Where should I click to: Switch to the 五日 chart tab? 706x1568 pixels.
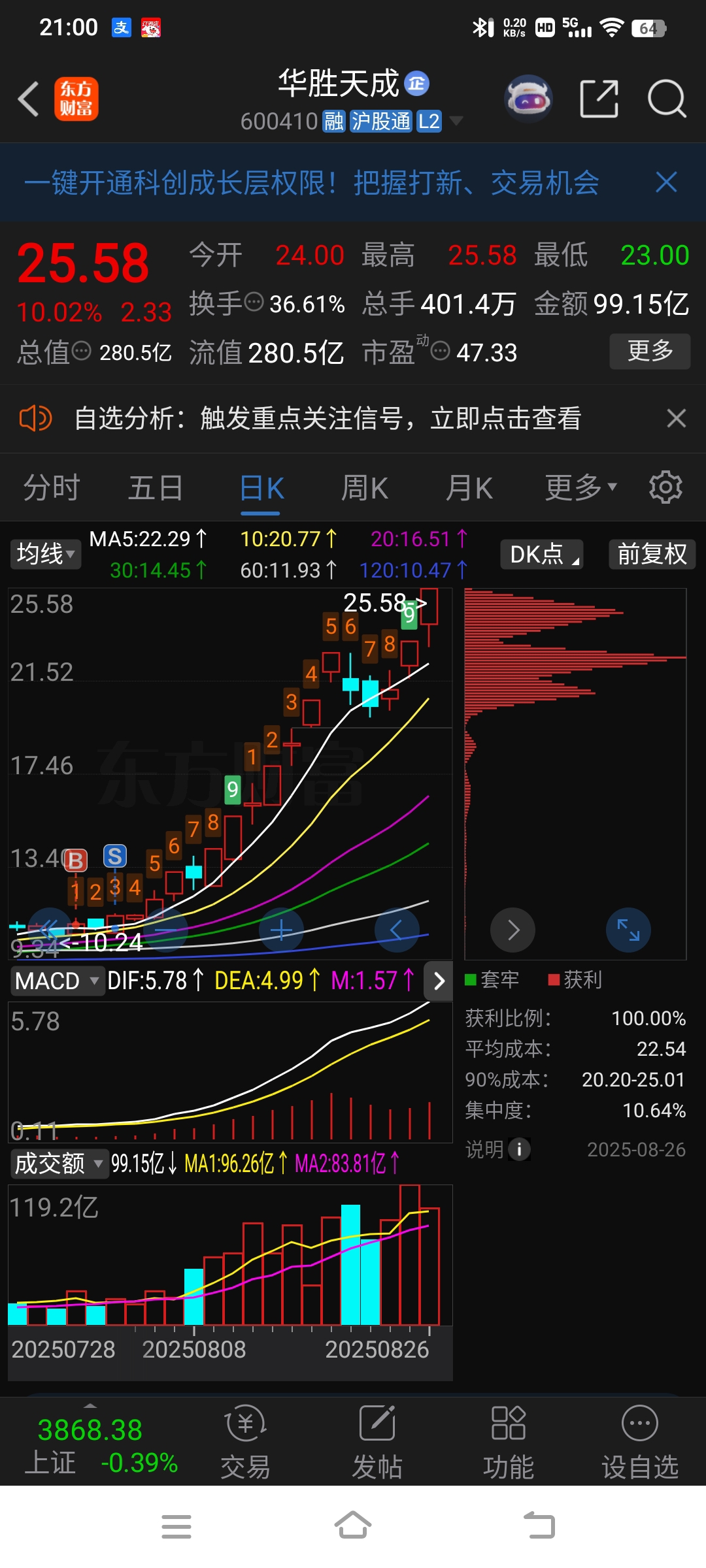point(156,488)
